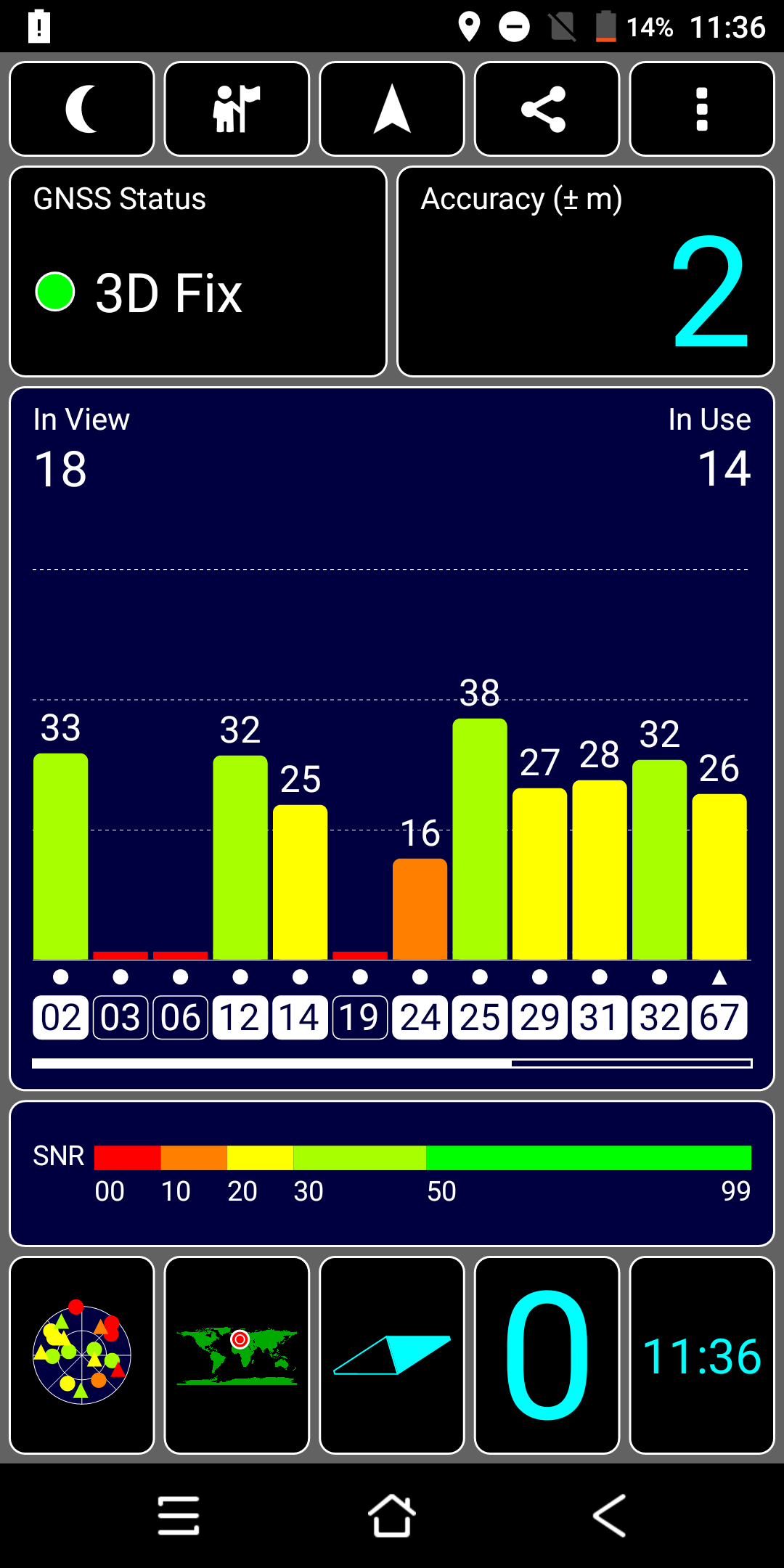This screenshot has height=1568, width=784.
Task: Open the GNSS Status 3D Fix panel
Action: (x=198, y=271)
